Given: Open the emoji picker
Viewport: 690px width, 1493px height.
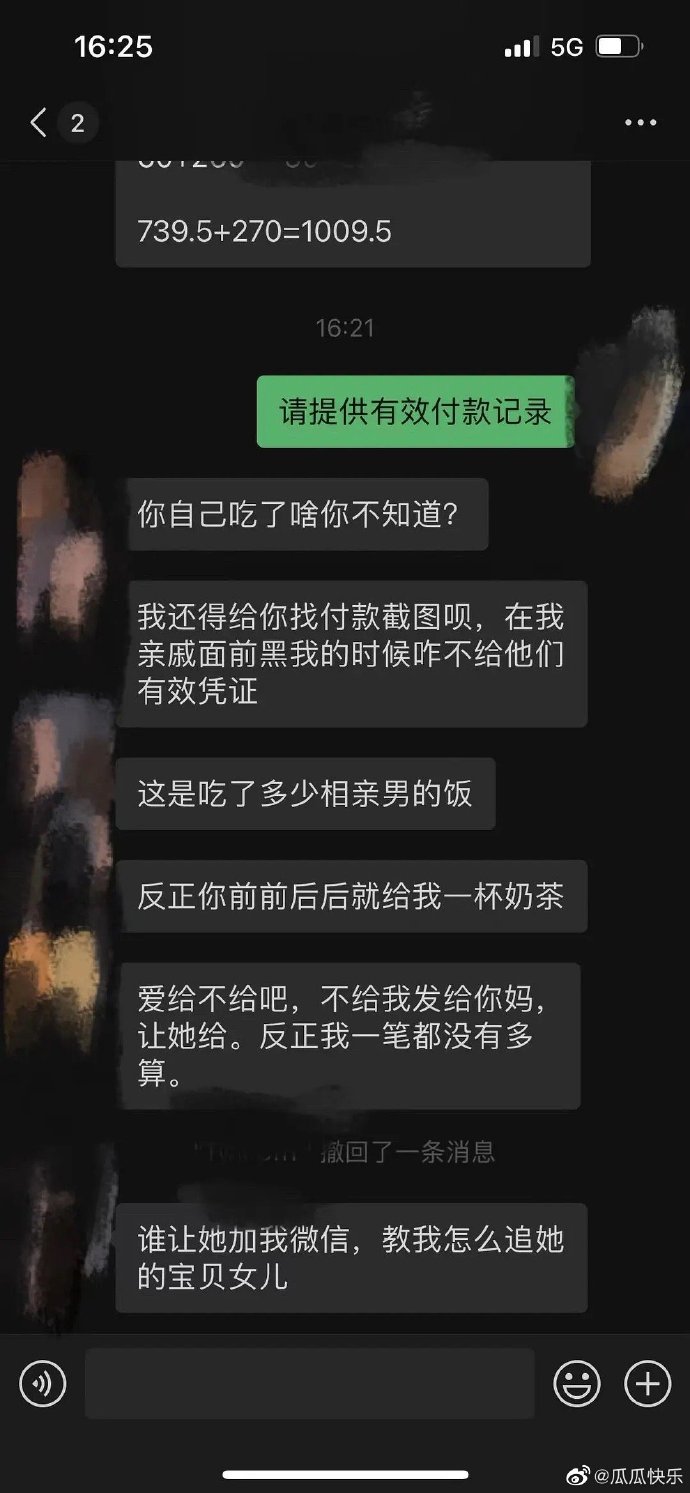Looking at the screenshot, I should click(x=577, y=1384).
